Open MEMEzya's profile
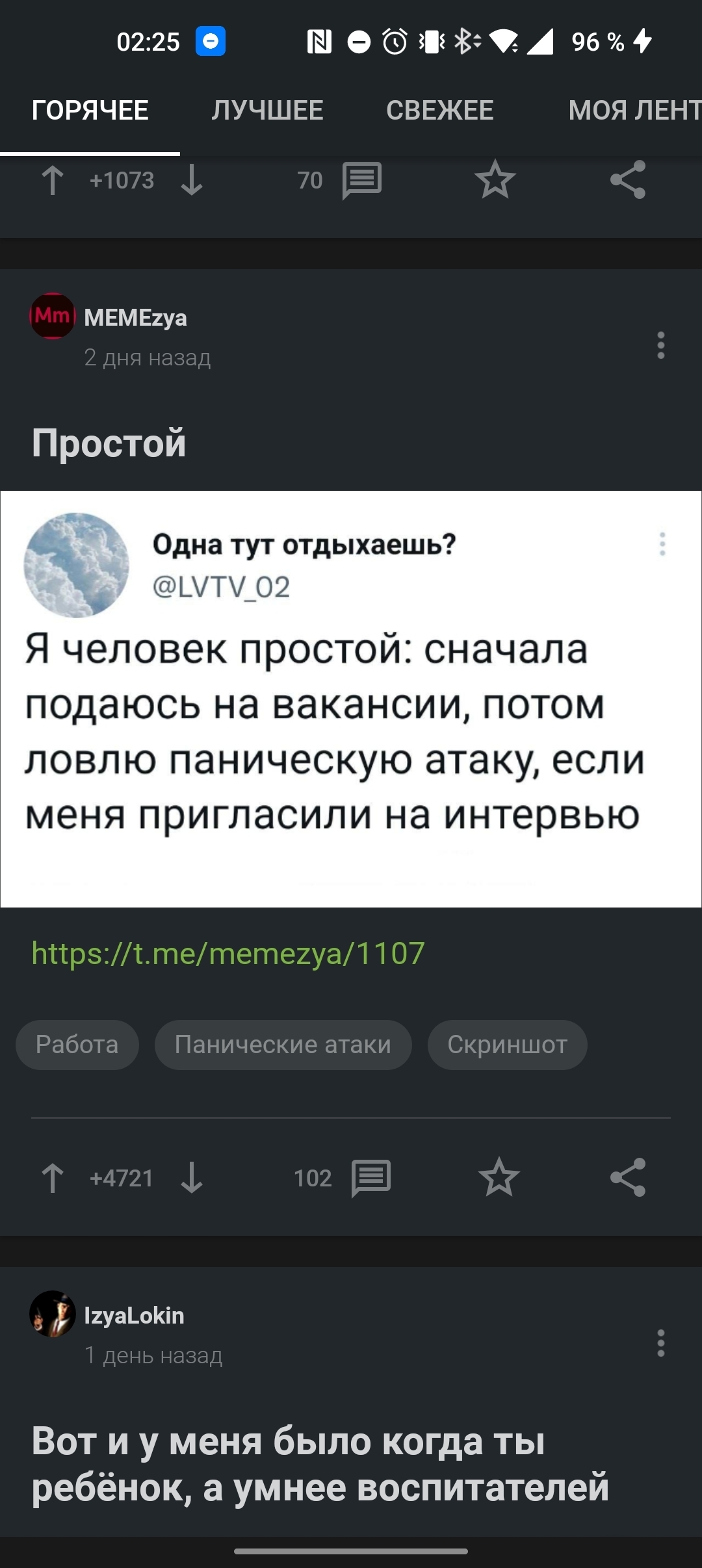 point(135,318)
